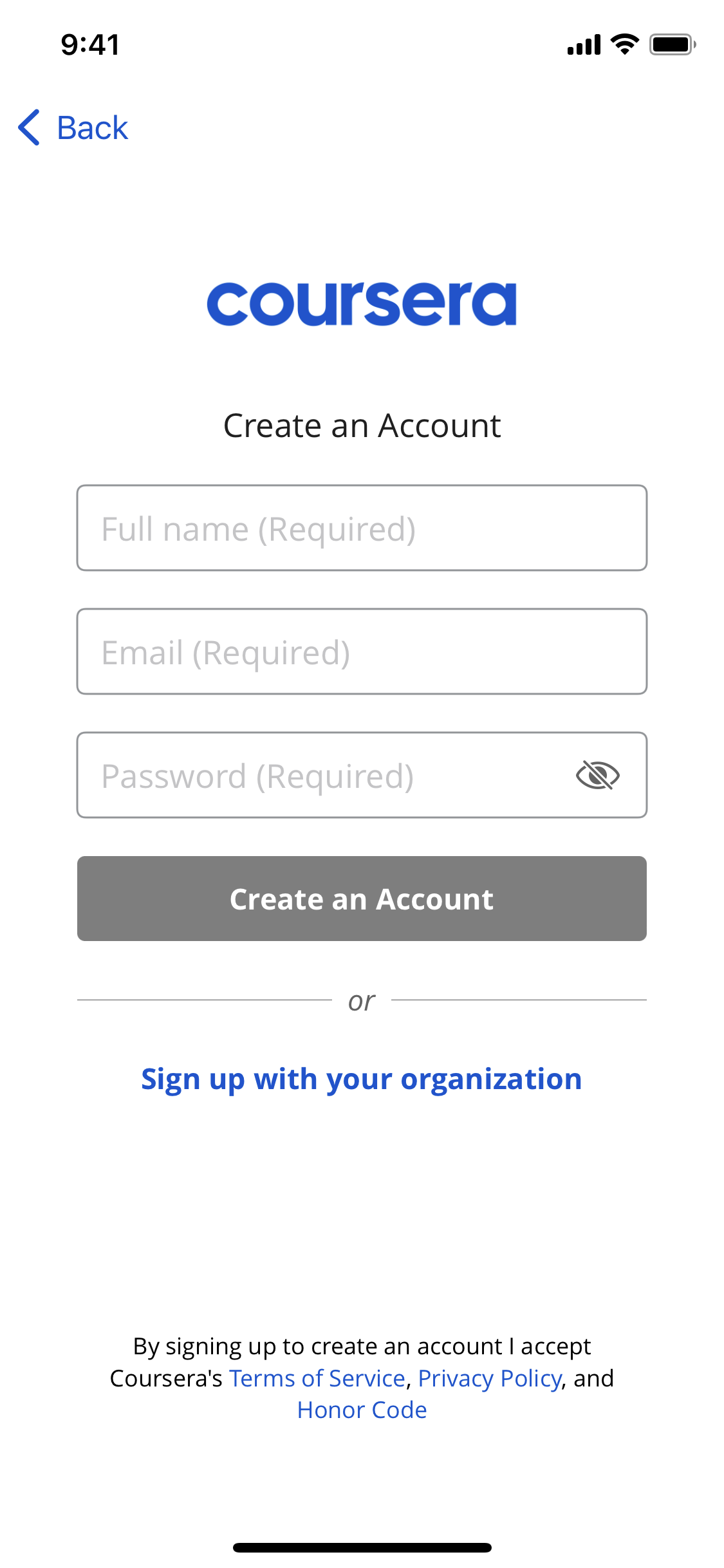
Task: View the Privacy Policy
Action: coord(490,1378)
